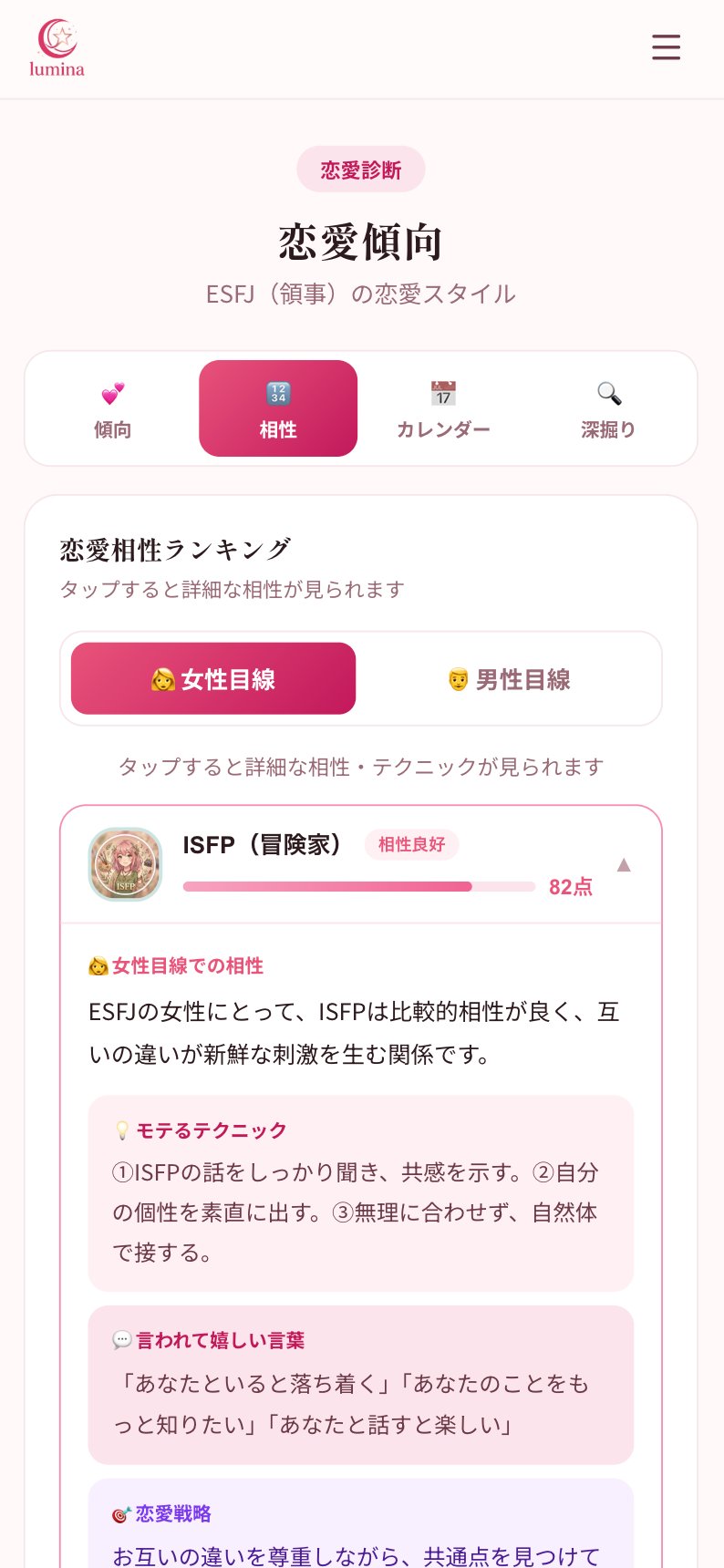The image size is (724, 1568).
Task: Switch to 男性目線 view
Action: pyautogui.click(x=509, y=679)
